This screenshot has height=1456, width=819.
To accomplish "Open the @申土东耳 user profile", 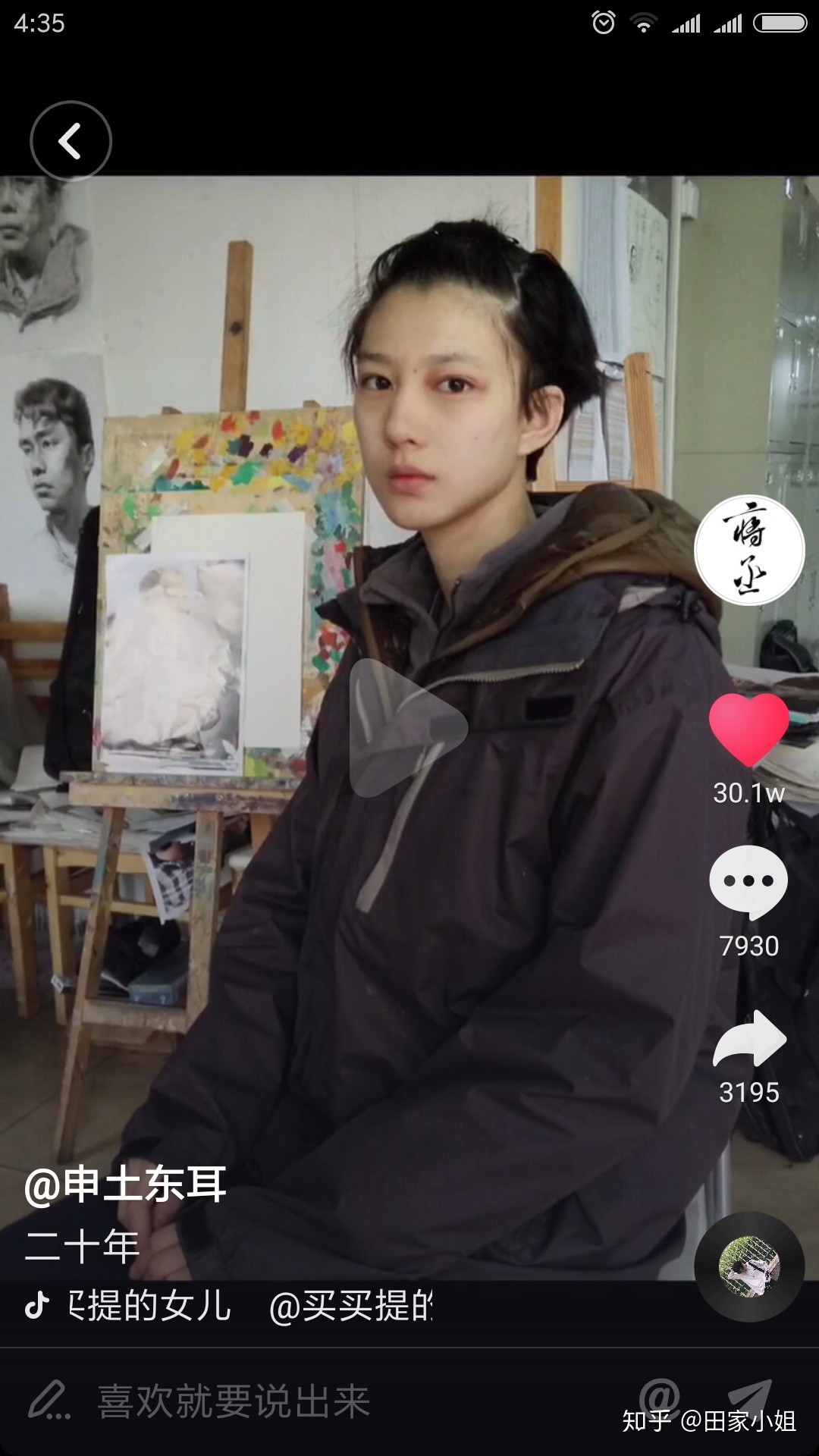I will [x=126, y=1184].
